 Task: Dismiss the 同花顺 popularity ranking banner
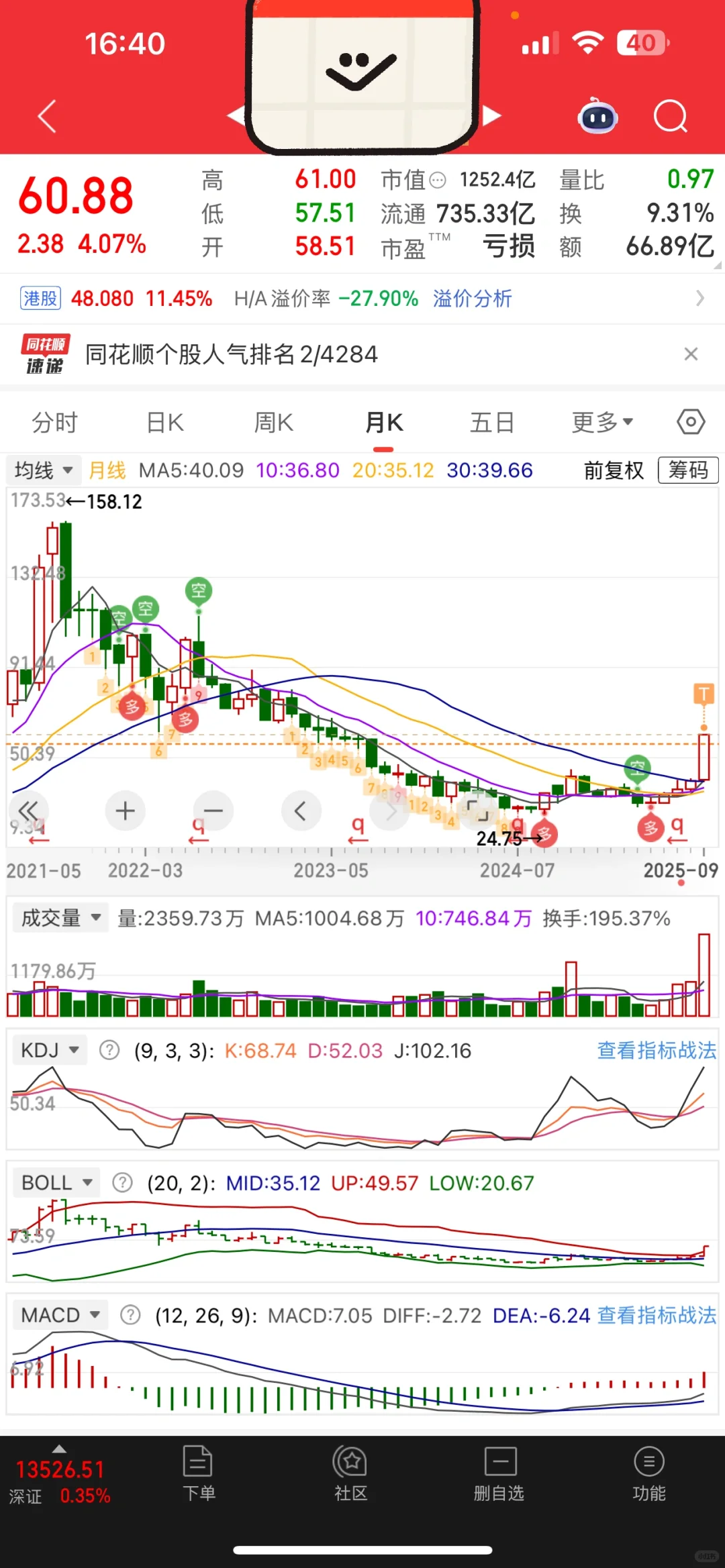[691, 354]
